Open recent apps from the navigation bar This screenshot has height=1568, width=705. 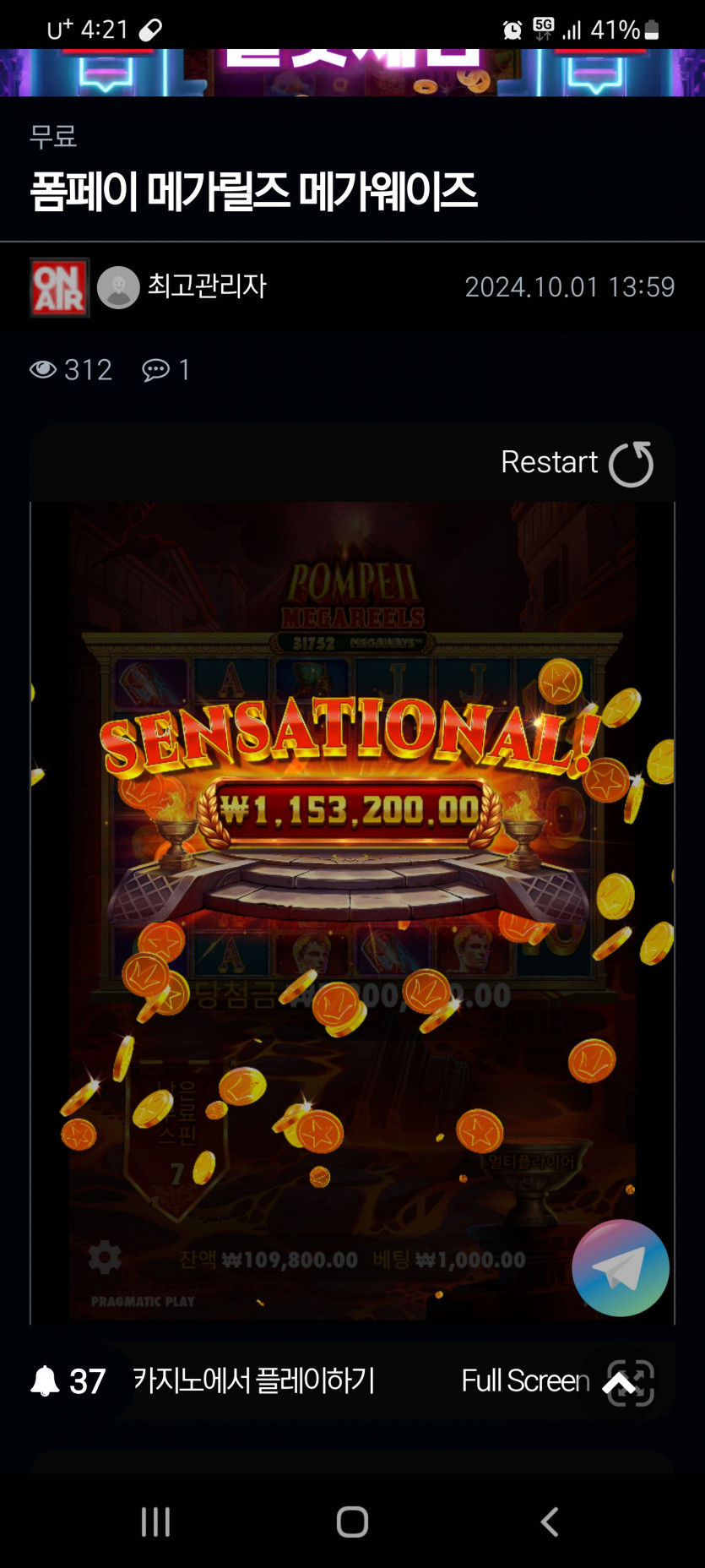(x=155, y=1522)
